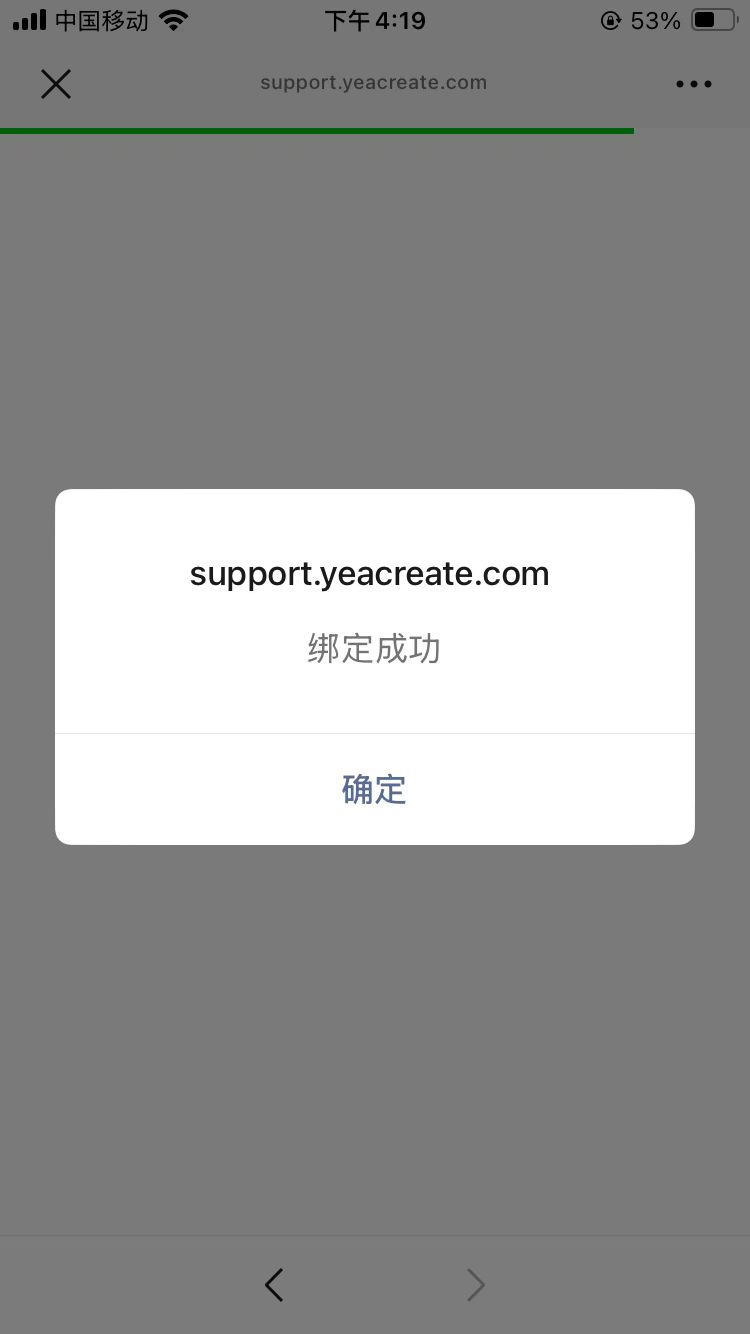Confirm the dialog with 确定
This screenshot has width=750, height=1334.
point(374,789)
